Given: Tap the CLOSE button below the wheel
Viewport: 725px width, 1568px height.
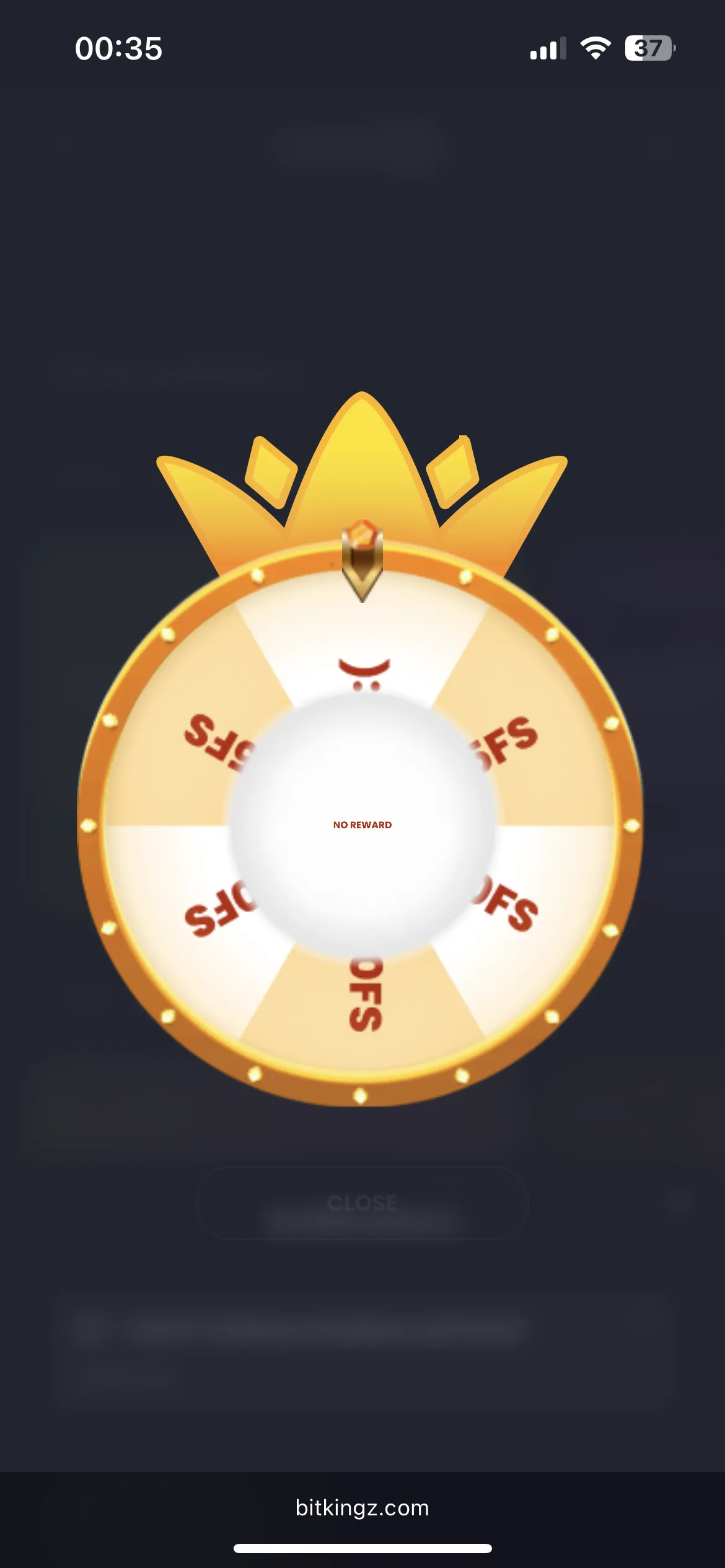Looking at the screenshot, I should (362, 1203).
